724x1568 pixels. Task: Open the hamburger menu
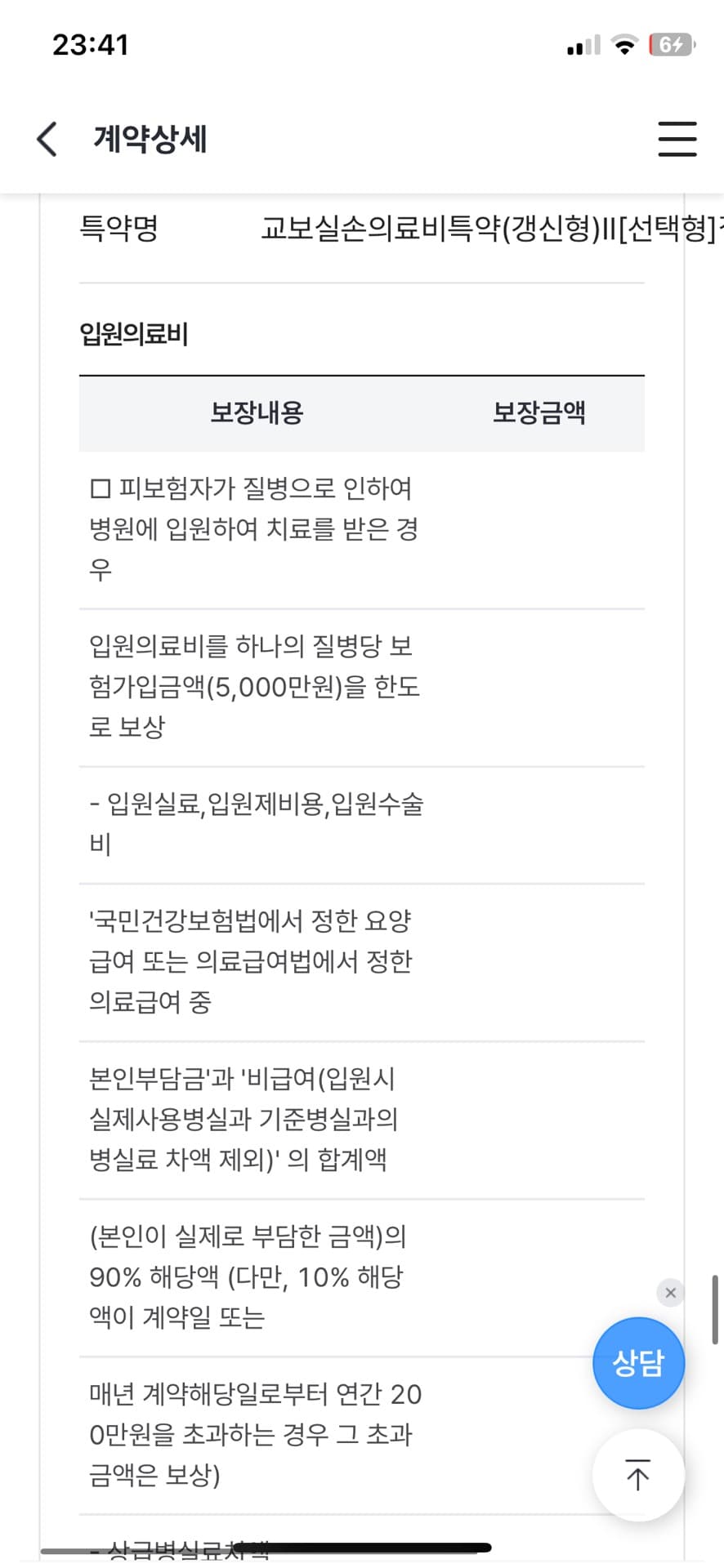coord(677,139)
